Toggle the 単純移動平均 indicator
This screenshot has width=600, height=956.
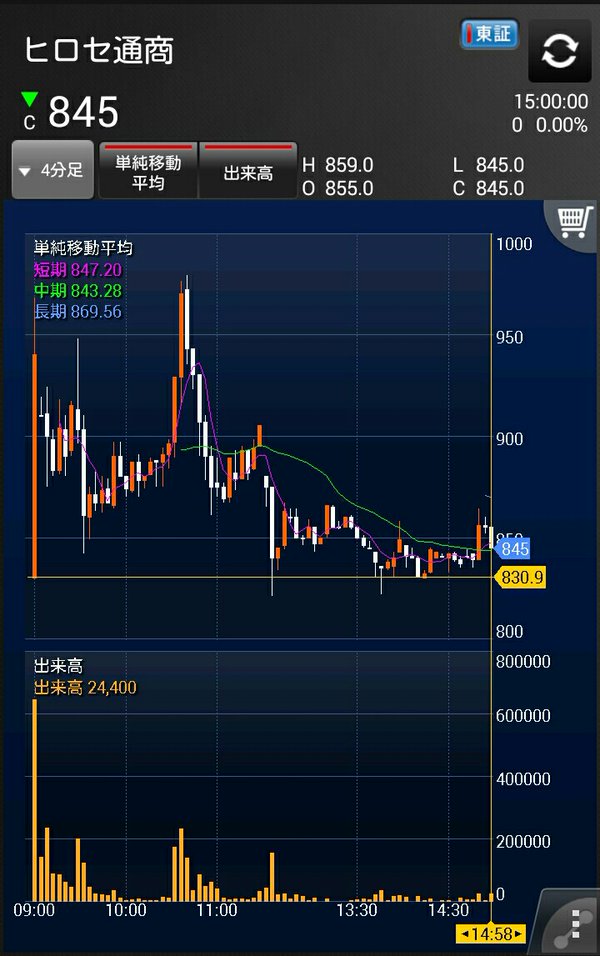click(148, 171)
